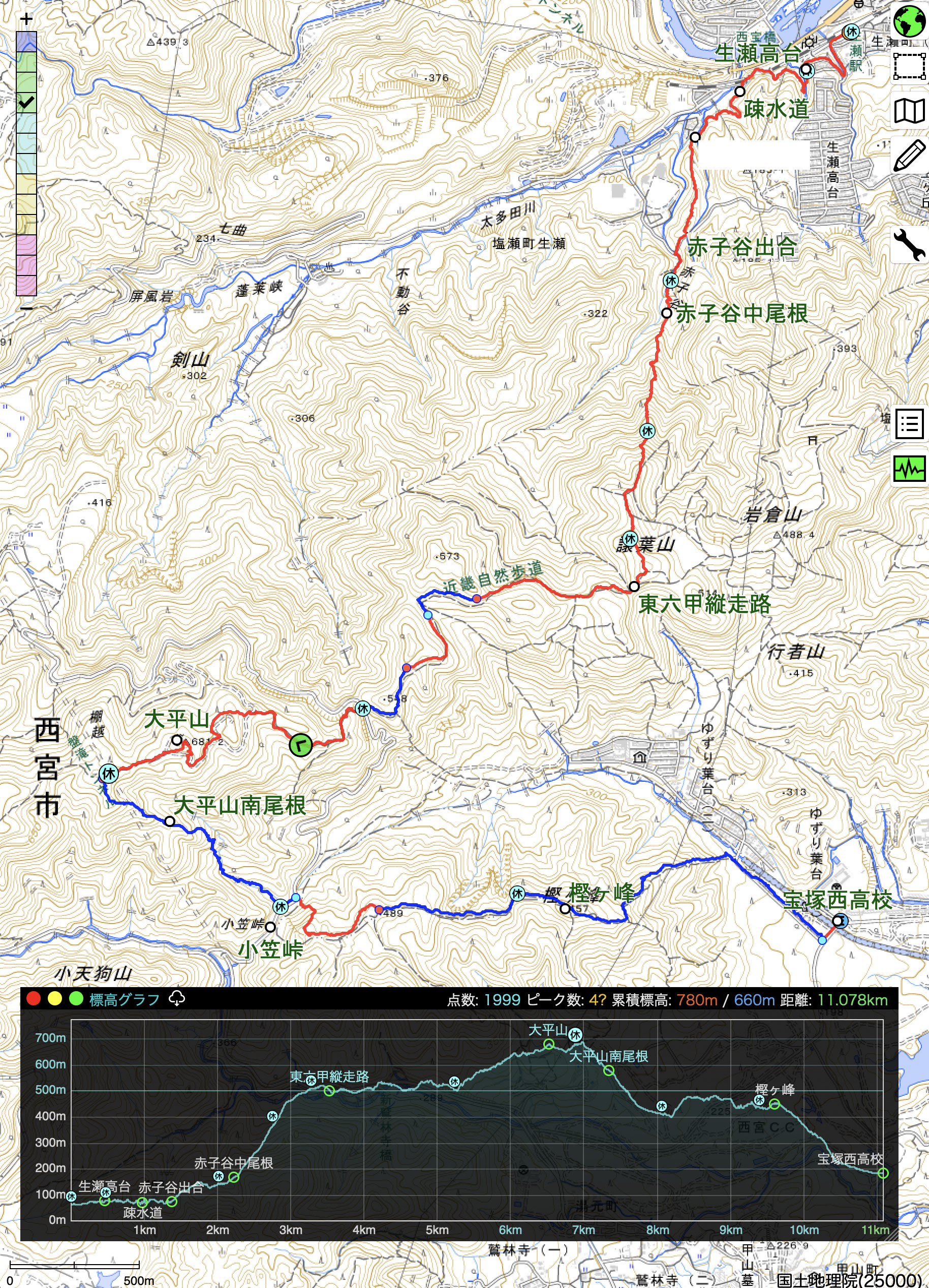
Task: Minimize elevation graph with yellow dot
Action: click(54, 999)
